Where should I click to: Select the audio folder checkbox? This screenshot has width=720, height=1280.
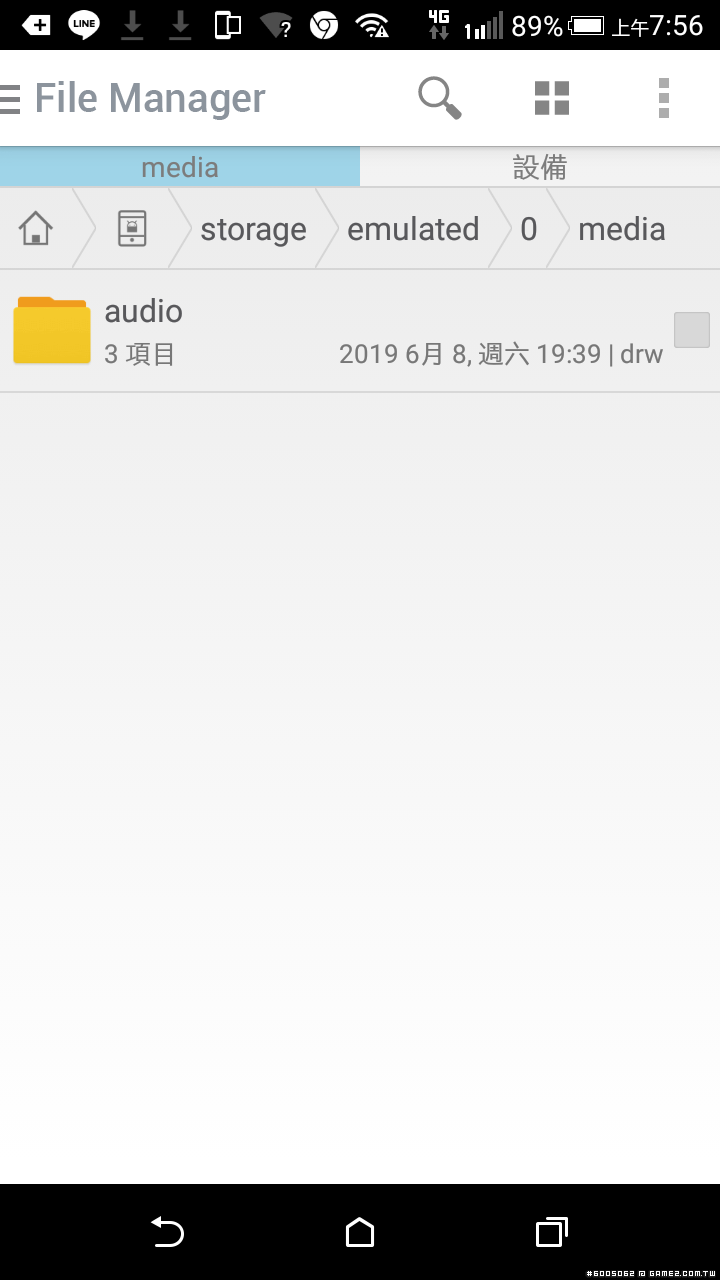(691, 330)
